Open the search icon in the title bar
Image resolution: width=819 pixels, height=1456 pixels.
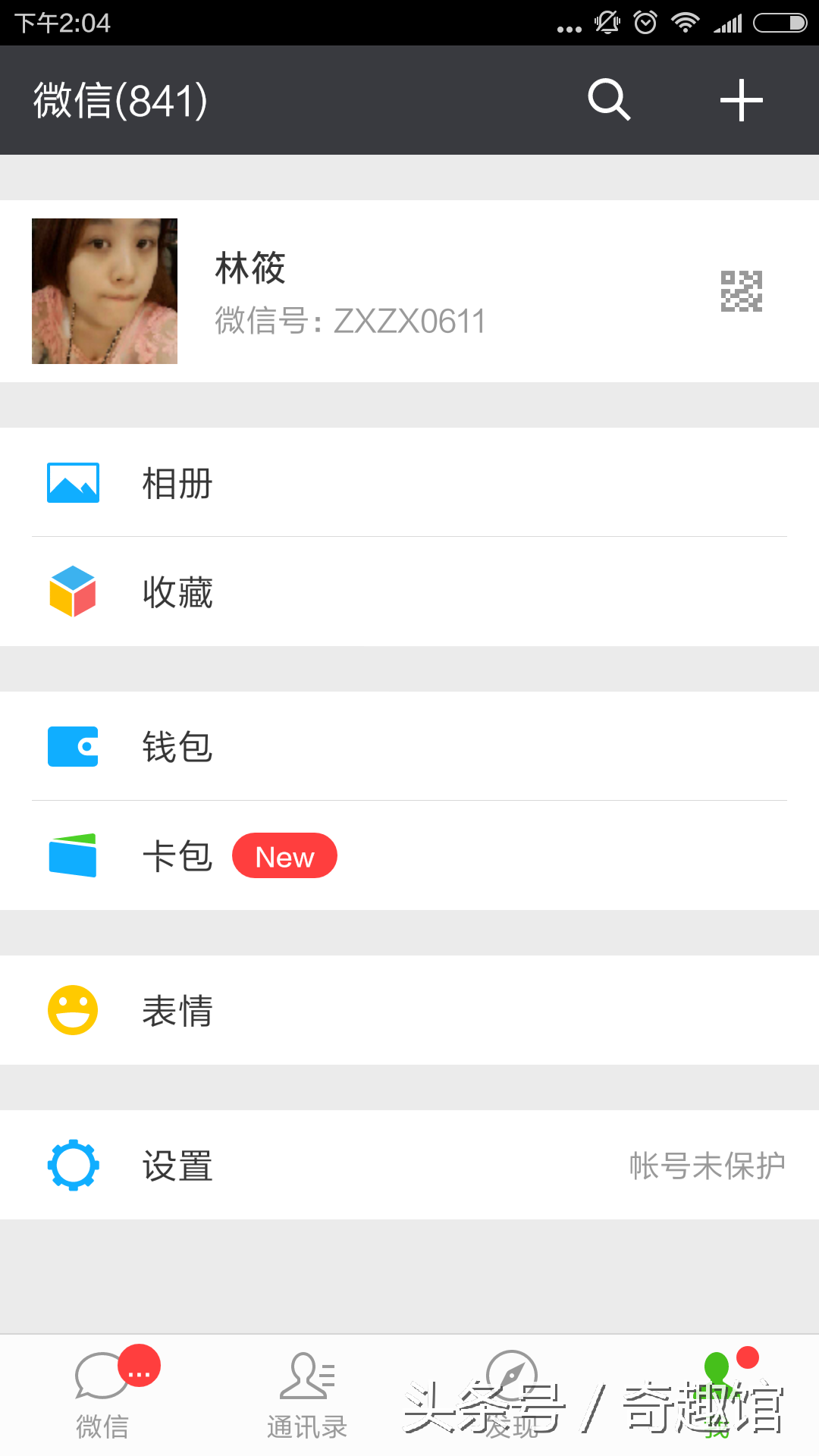click(609, 99)
